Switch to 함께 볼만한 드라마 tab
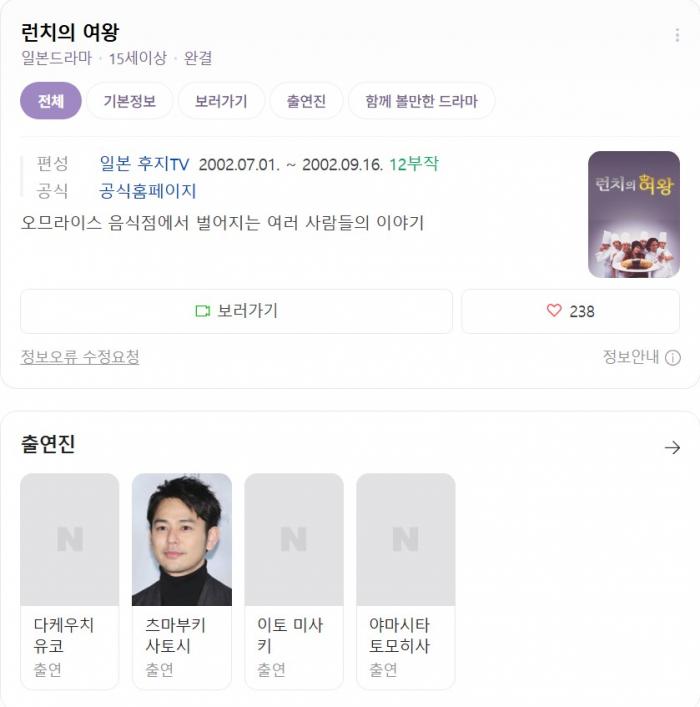 pos(421,101)
